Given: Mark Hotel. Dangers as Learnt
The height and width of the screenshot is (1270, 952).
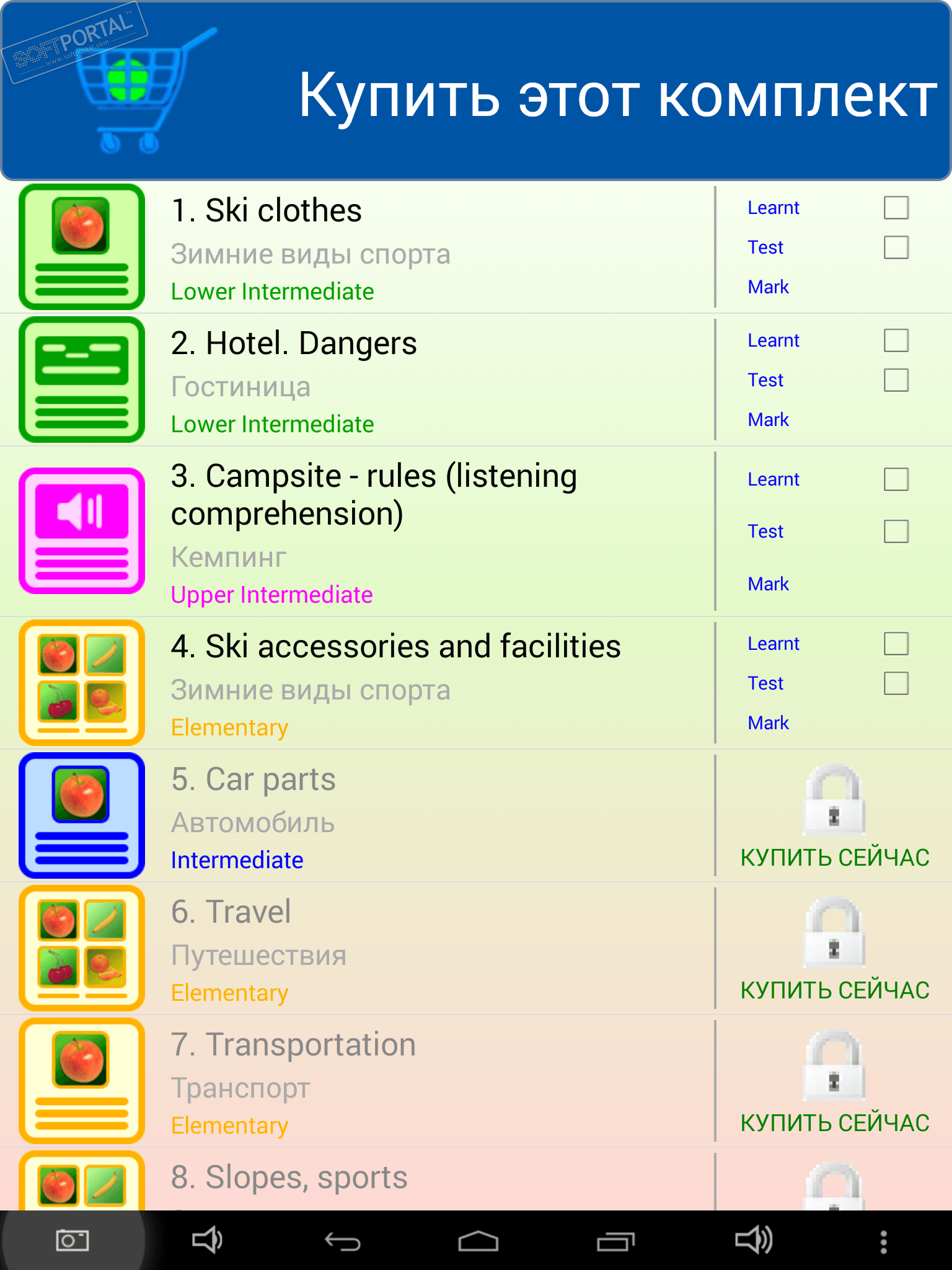Looking at the screenshot, I should pos(896,340).
